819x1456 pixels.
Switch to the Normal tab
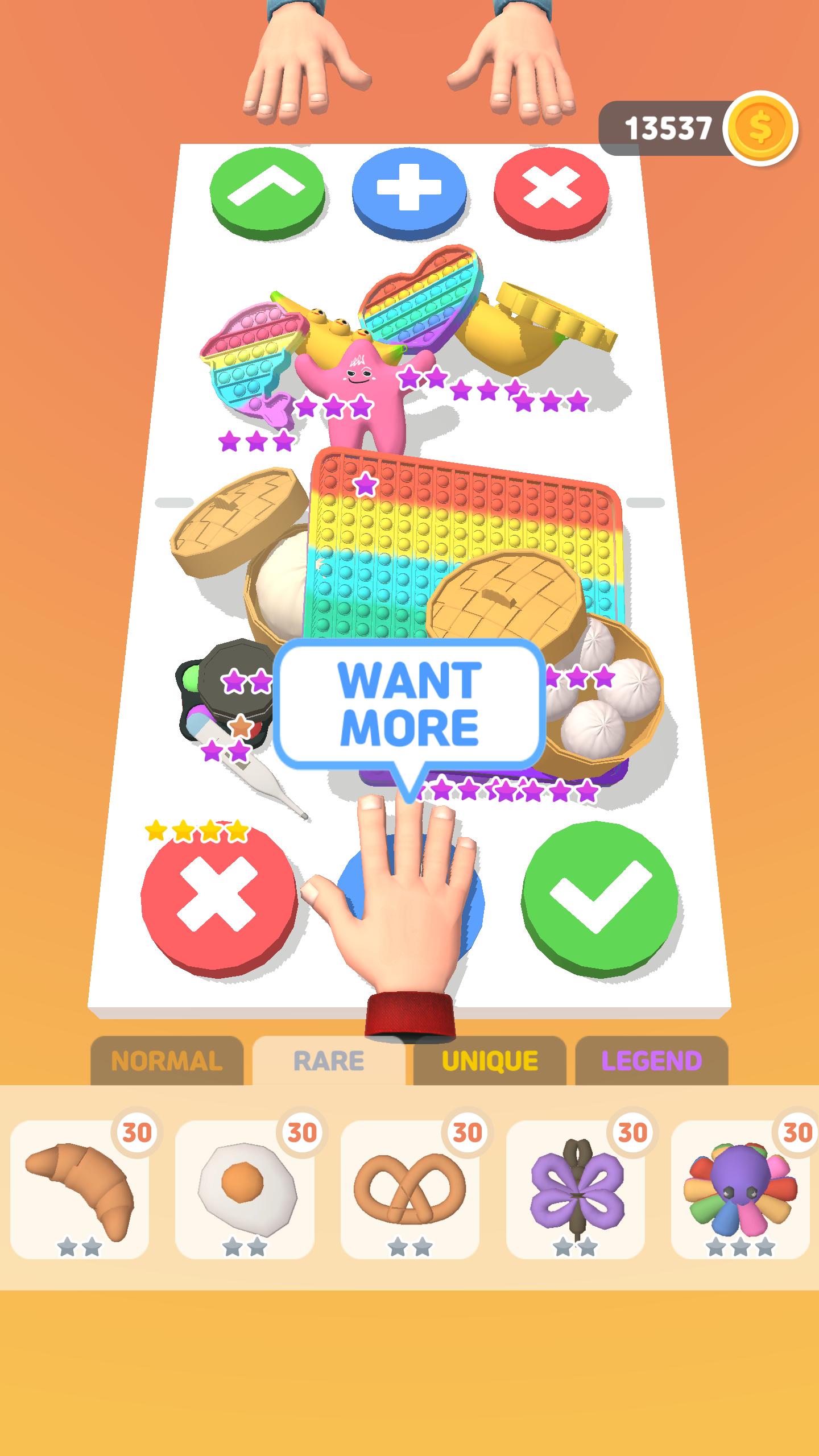pos(167,1061)
